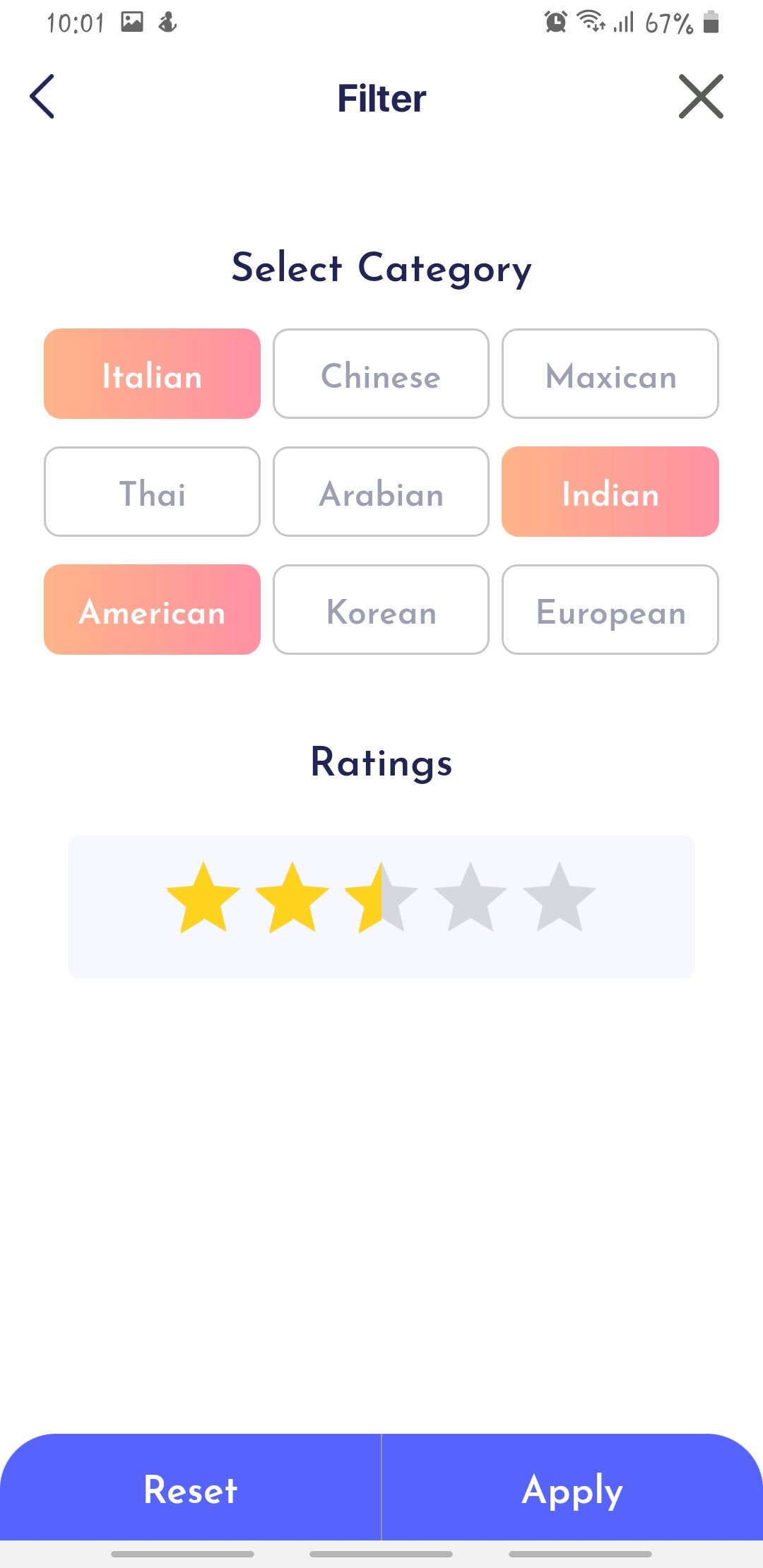The image size is (763, 1568).
Task: Reset all filters
Action: [x=190, y=1489]
